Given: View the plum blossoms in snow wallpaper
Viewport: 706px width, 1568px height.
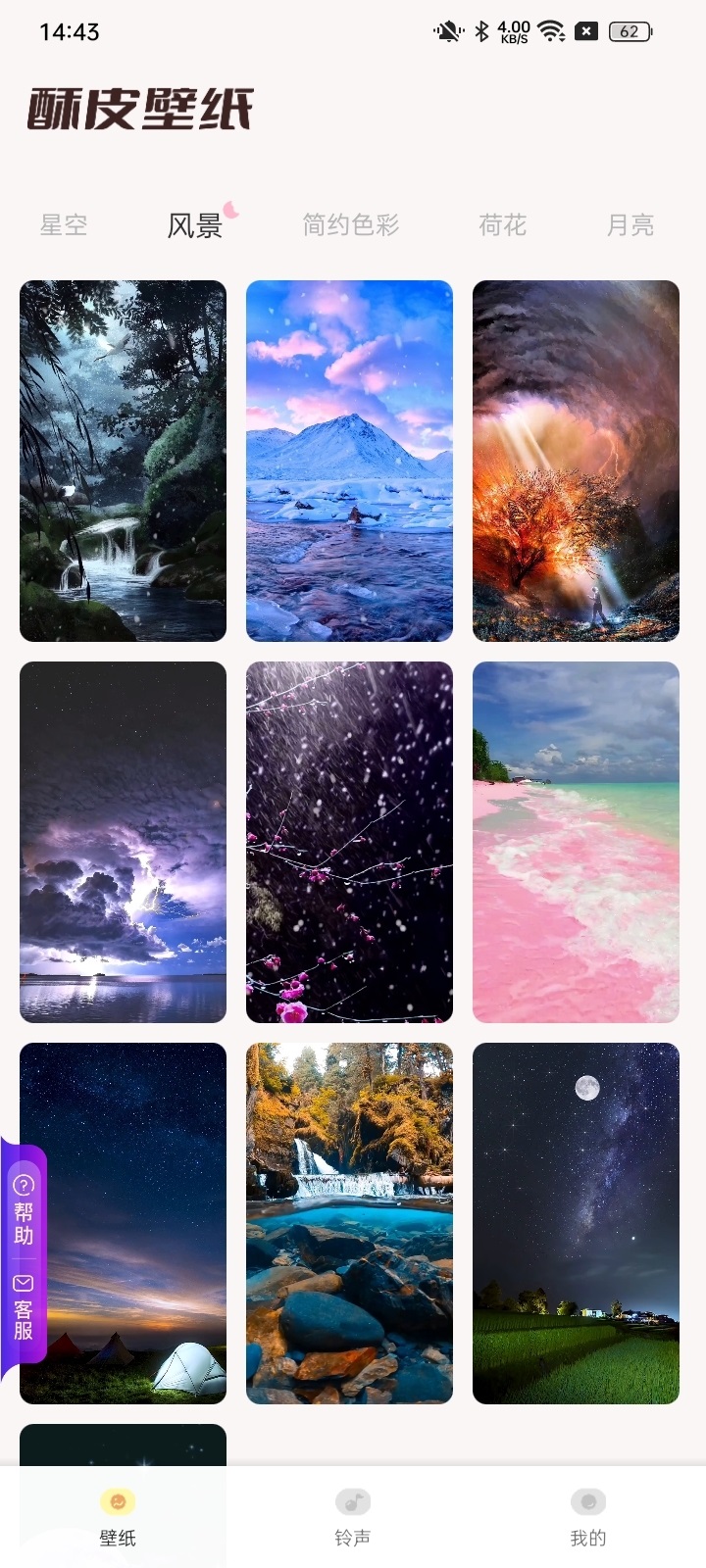Looking at the screenshot, I should coord(349,842).
